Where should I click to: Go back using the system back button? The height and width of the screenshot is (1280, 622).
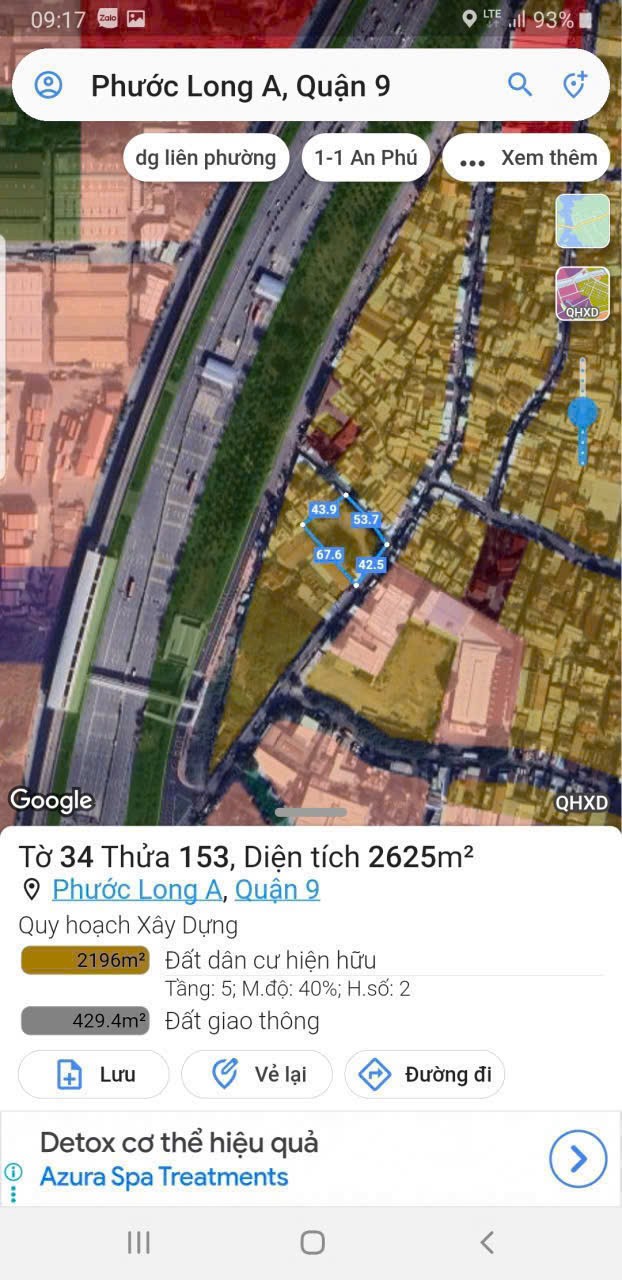pyautogui.click(x=487, y=1242)
